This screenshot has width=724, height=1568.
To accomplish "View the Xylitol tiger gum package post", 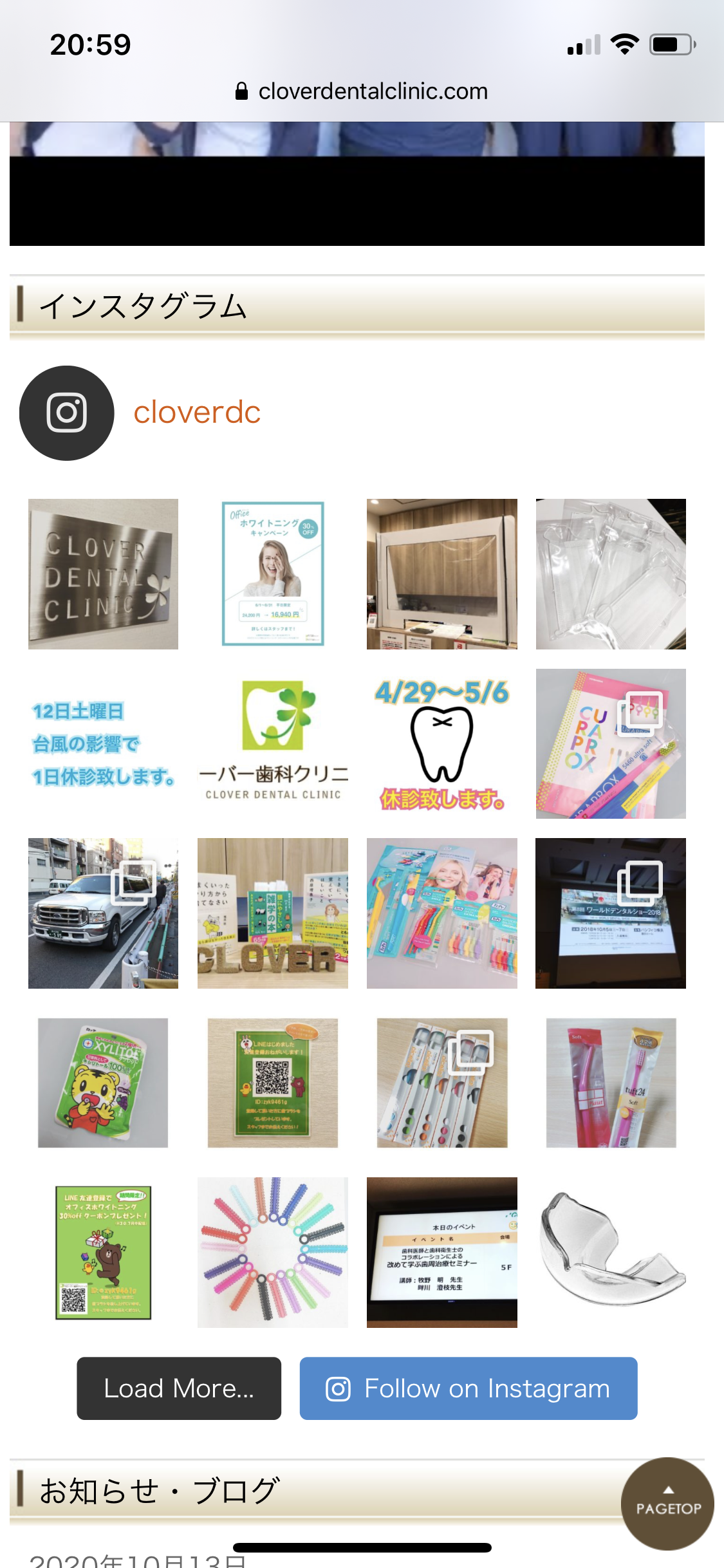I will point(103,1083).
